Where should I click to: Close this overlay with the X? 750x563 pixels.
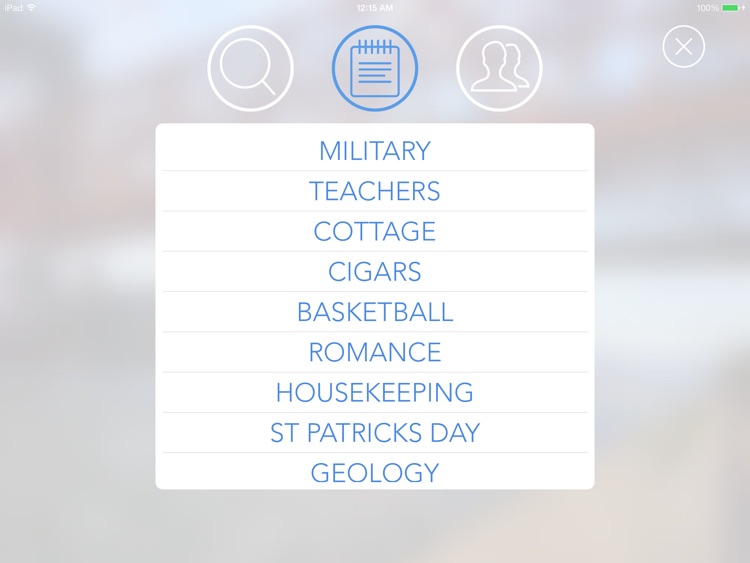[684, 47]
